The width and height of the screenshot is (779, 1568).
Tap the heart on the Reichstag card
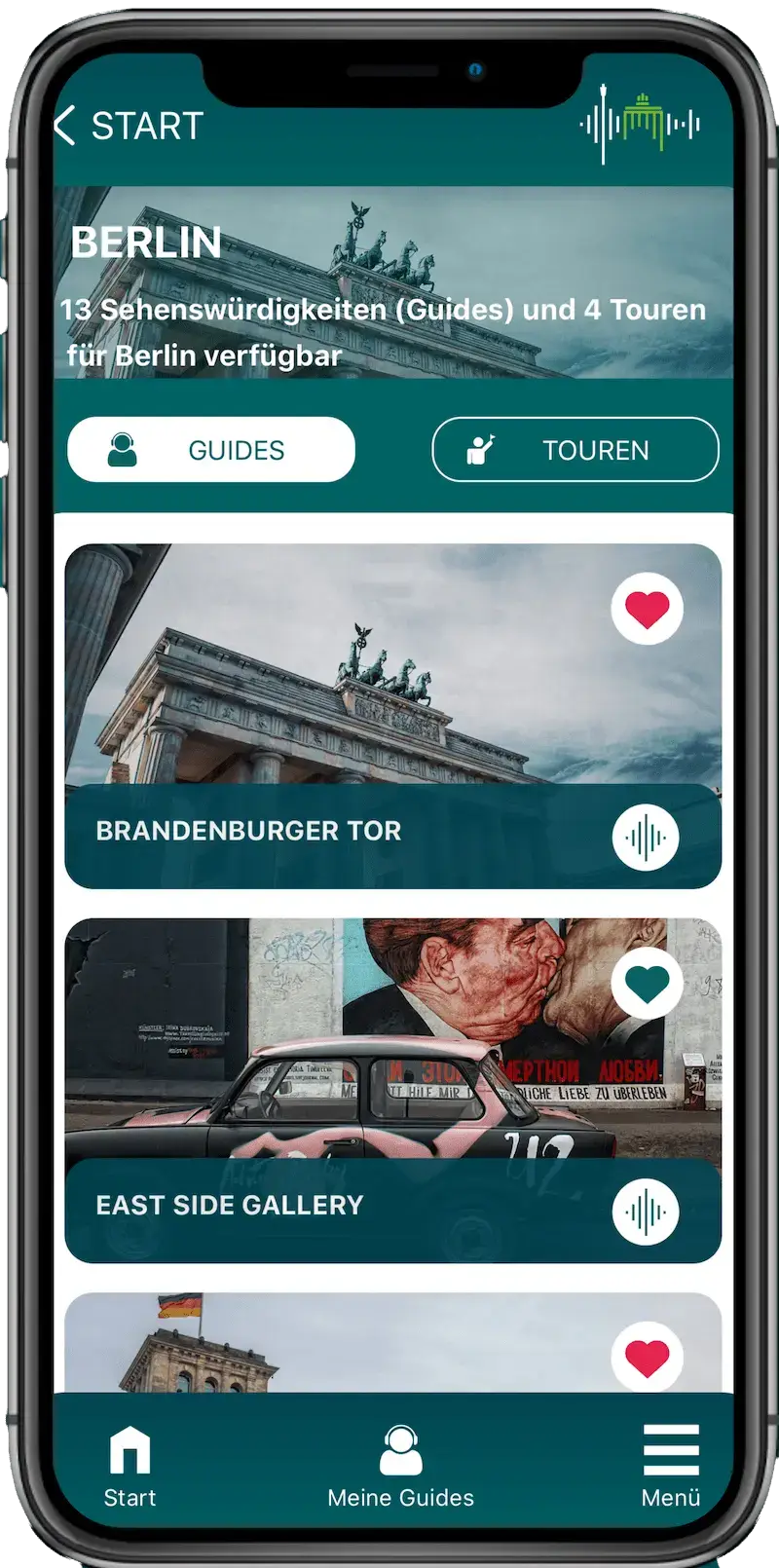coord(647,1358)
